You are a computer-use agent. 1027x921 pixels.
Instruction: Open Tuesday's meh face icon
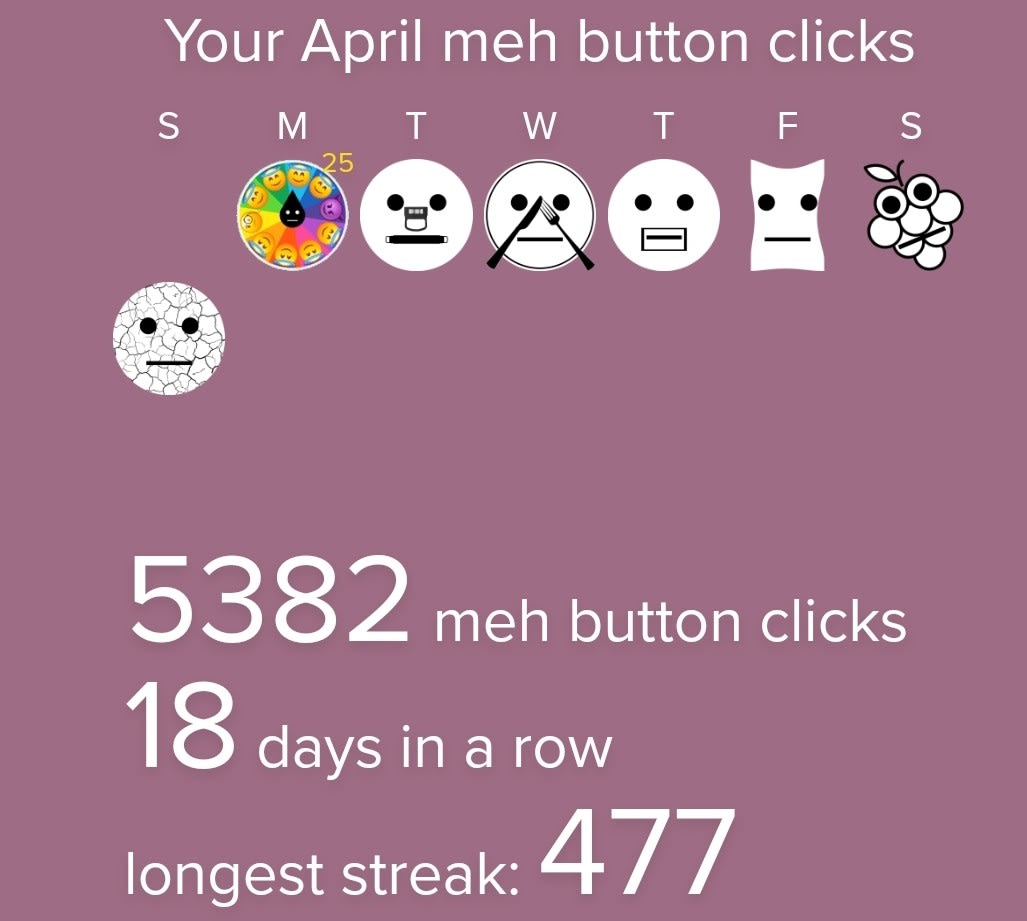(x=415, y=215)
